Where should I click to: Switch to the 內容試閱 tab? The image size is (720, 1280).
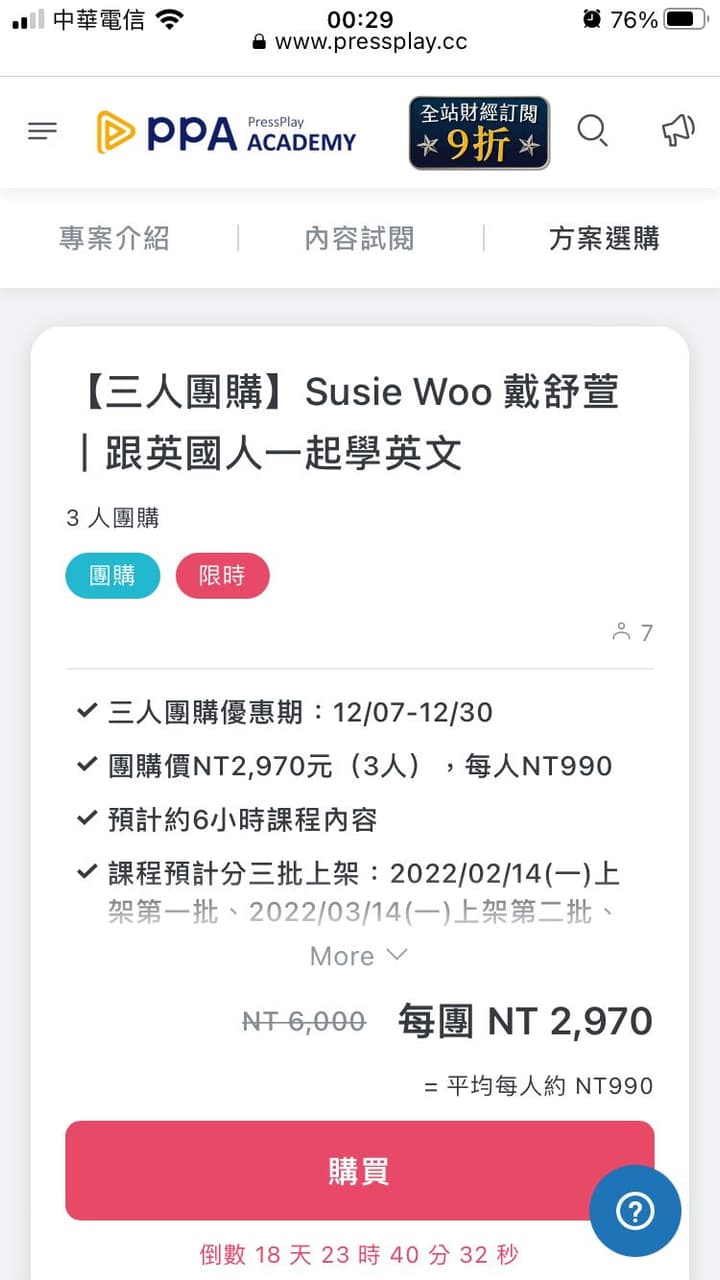(359, 238)
